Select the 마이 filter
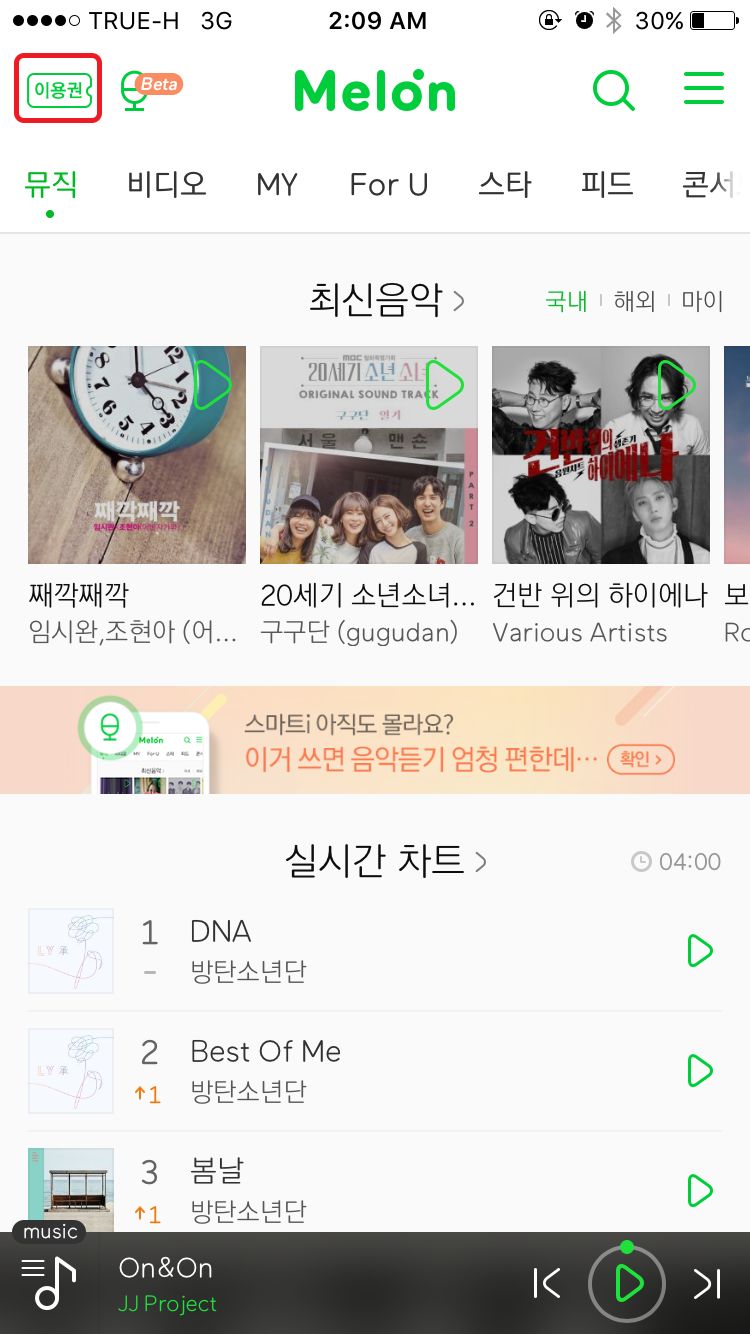 point(702,301)
